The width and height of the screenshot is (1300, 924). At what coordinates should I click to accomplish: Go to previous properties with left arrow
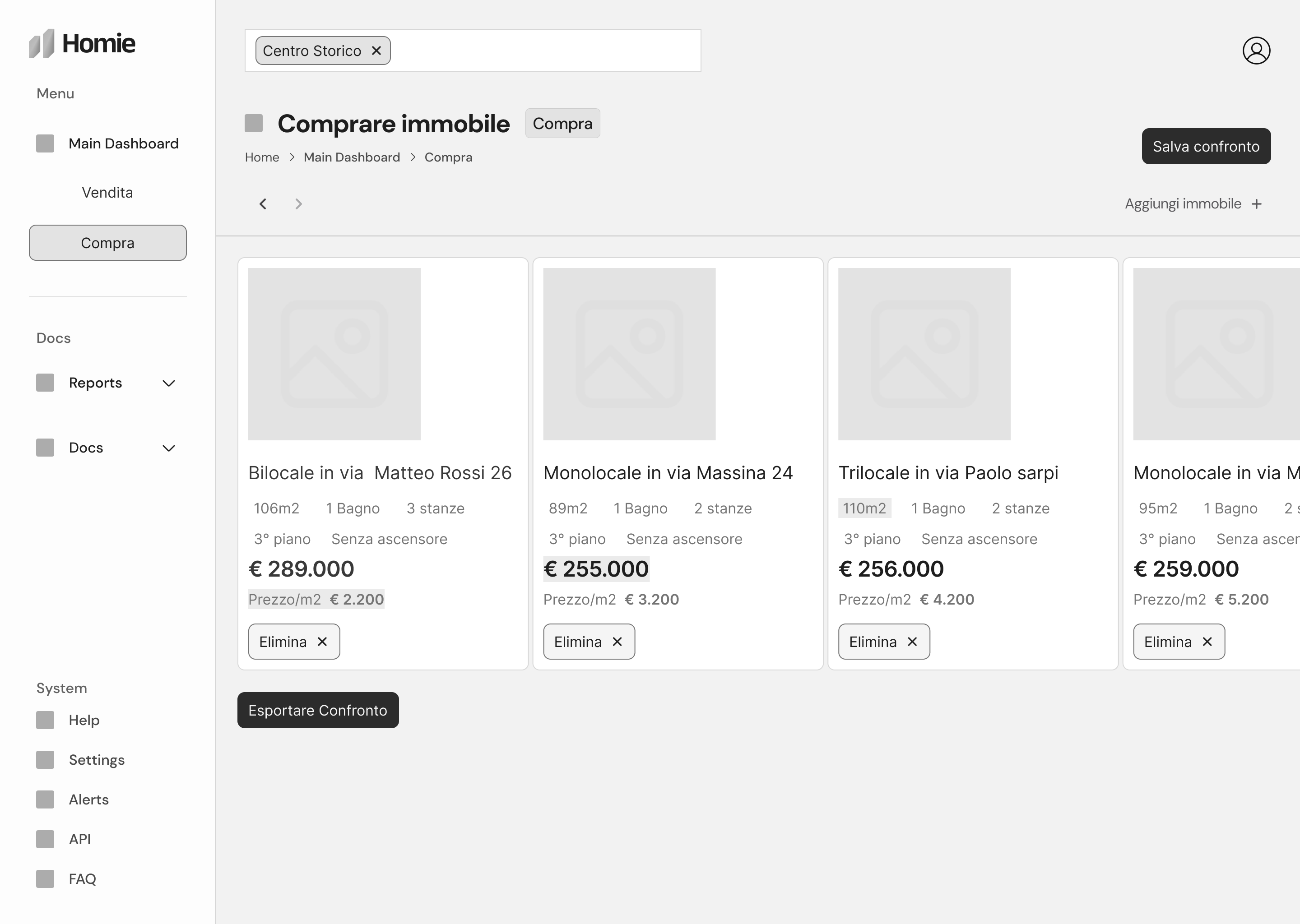[263, 203]
